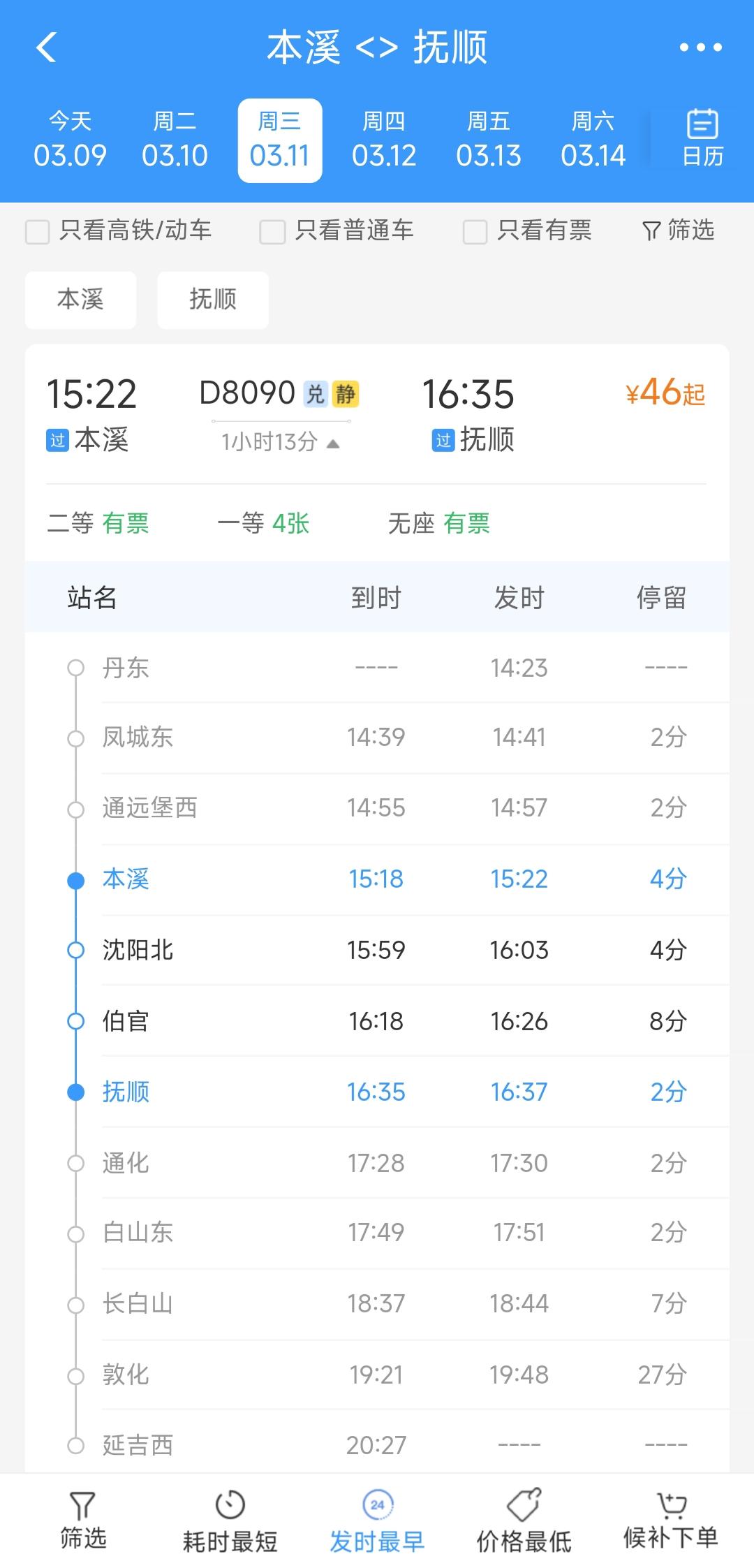Tap the back arrow to return

tap(46, 47)
